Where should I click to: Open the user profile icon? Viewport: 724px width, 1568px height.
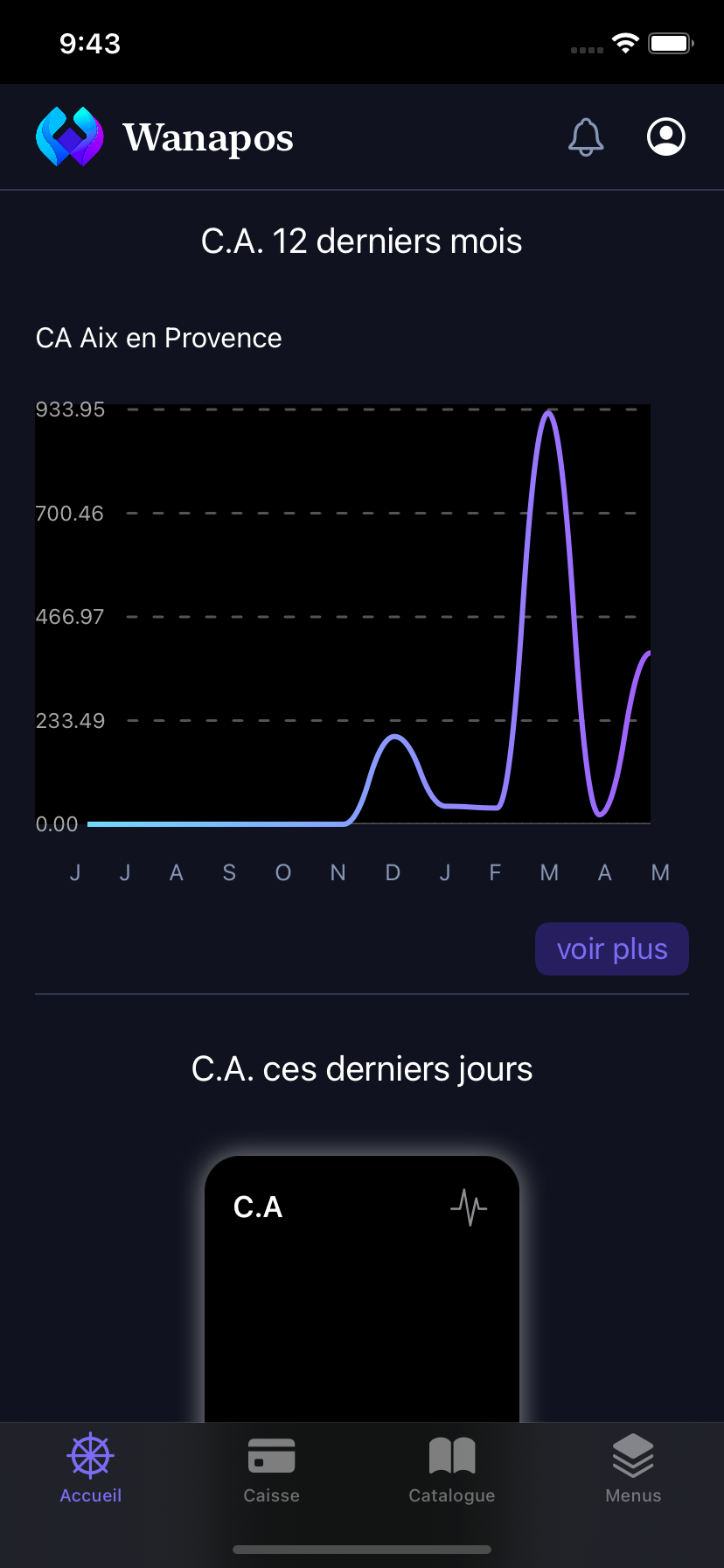(666, 137)
